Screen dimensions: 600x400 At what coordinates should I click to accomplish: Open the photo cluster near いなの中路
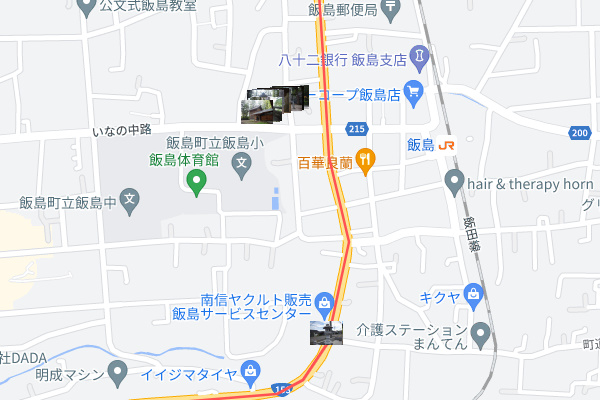click(x=274, y=102)
